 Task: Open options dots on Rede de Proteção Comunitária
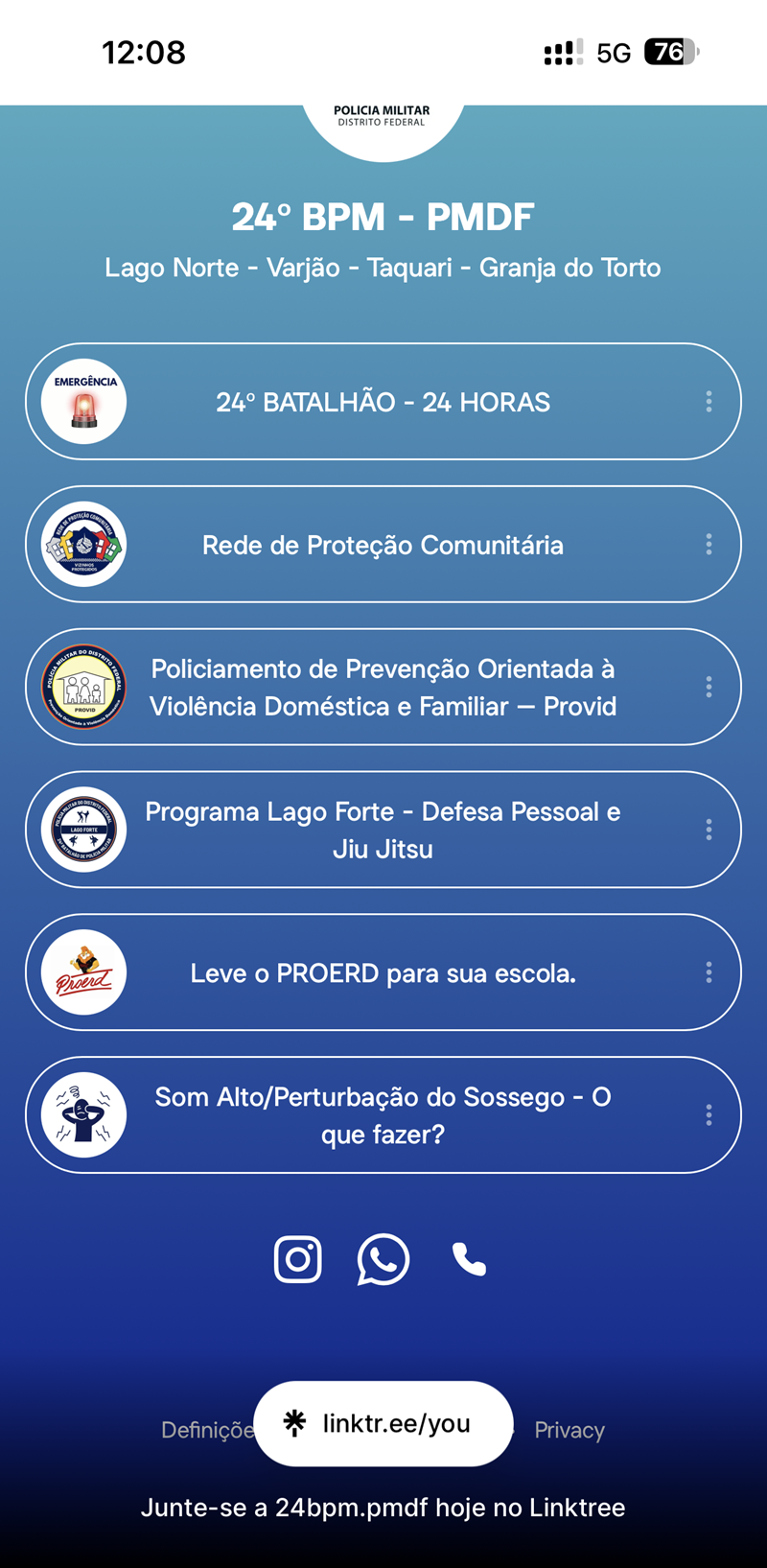pos(709,545)
